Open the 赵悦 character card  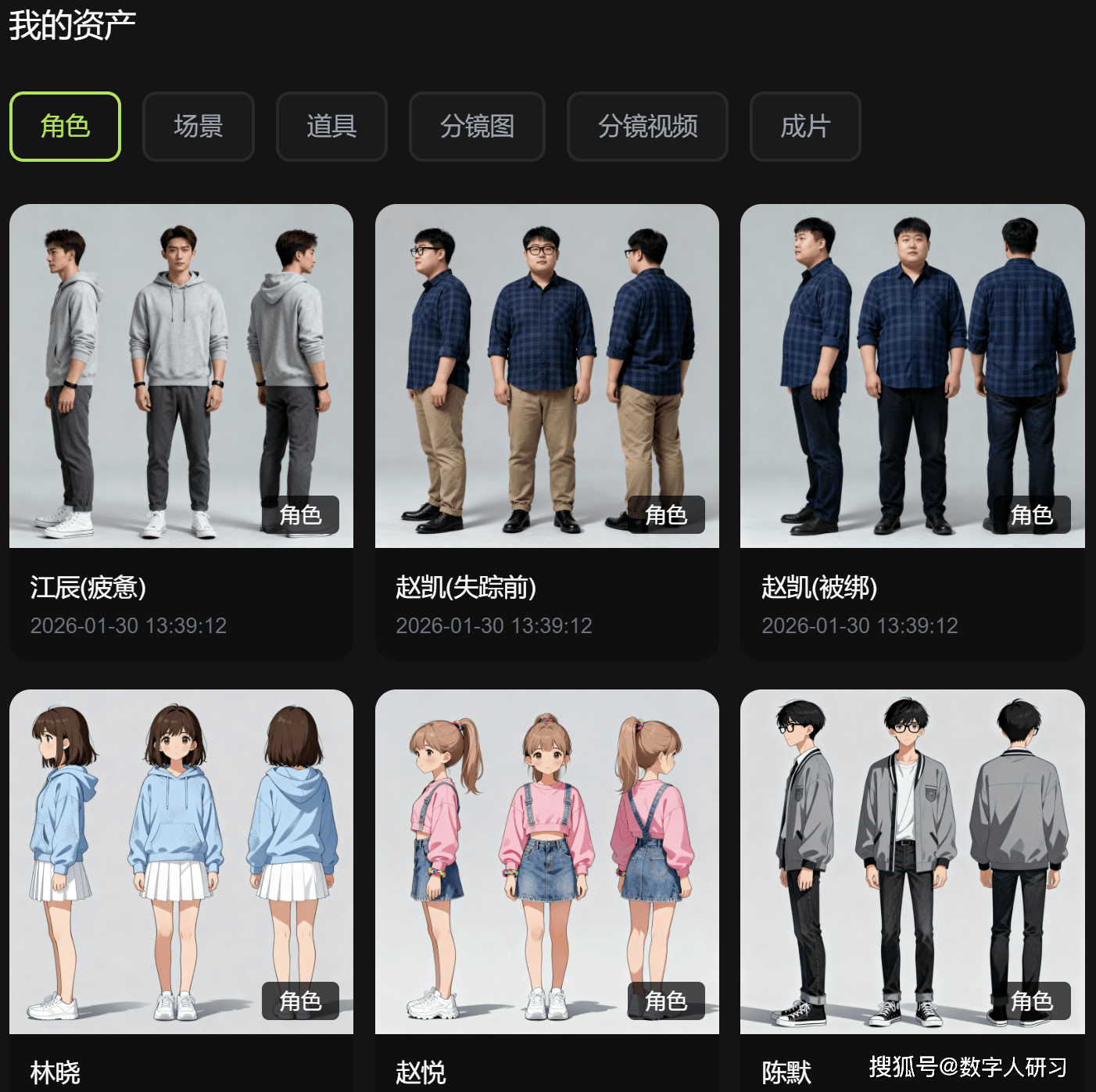click(546, 861)
